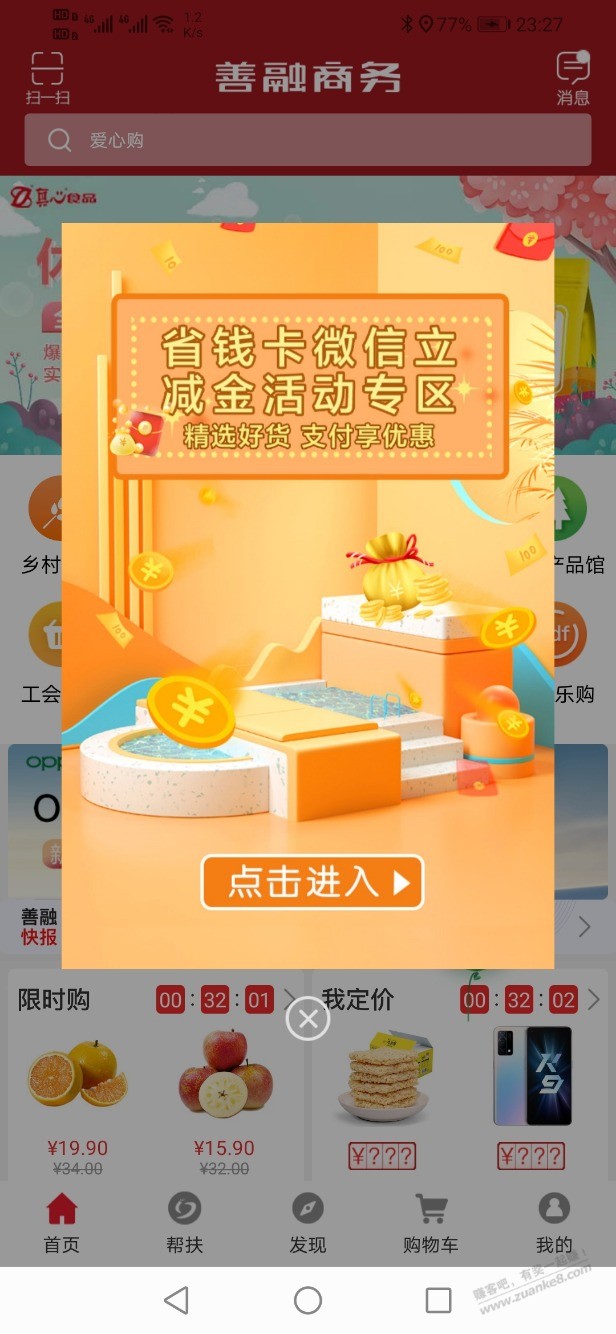Open the 扫一扫 scanner
The width and height of the screenshot is (616, 1334).
pos(47,78)
